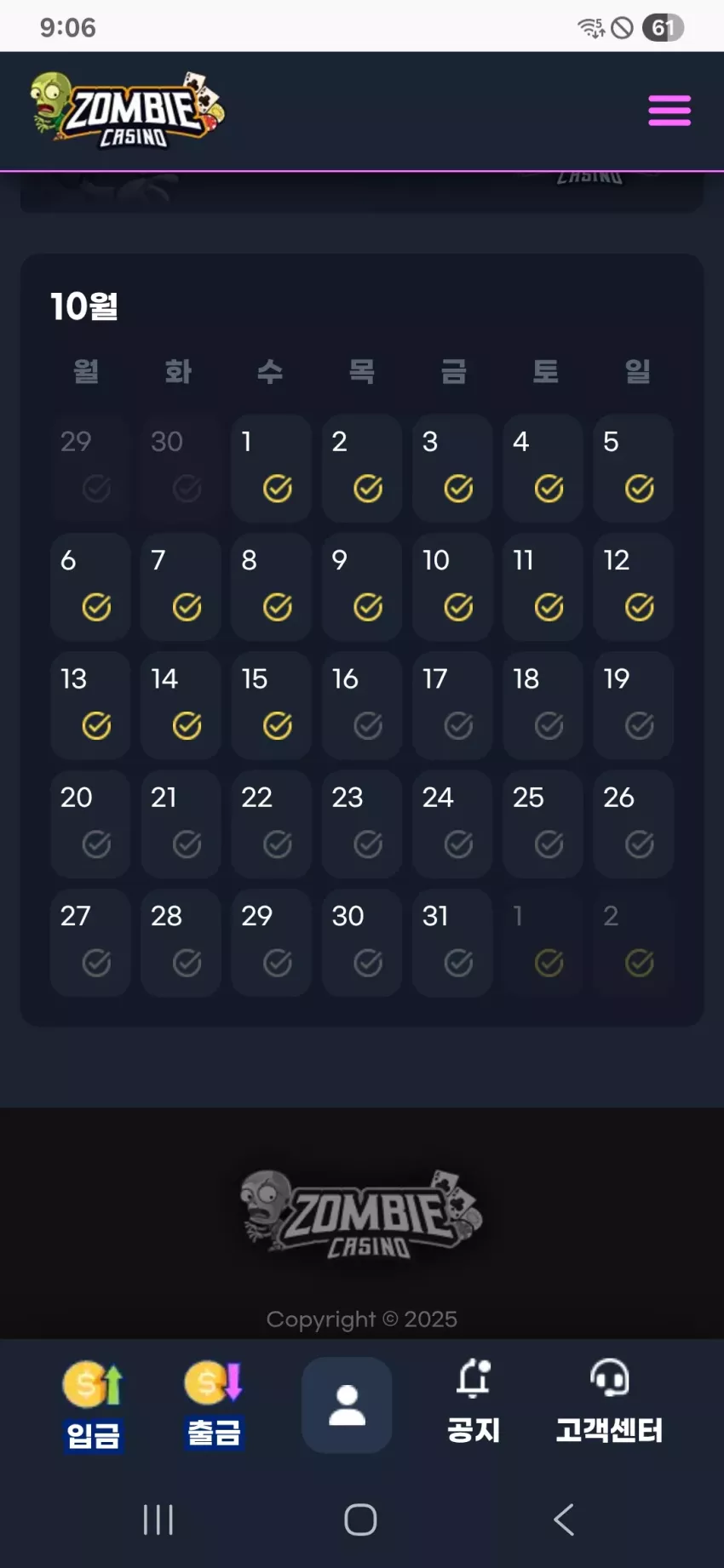
Task: Choose day 31 on the calendar
Action: pyautogui.click(x=452, y=942)
